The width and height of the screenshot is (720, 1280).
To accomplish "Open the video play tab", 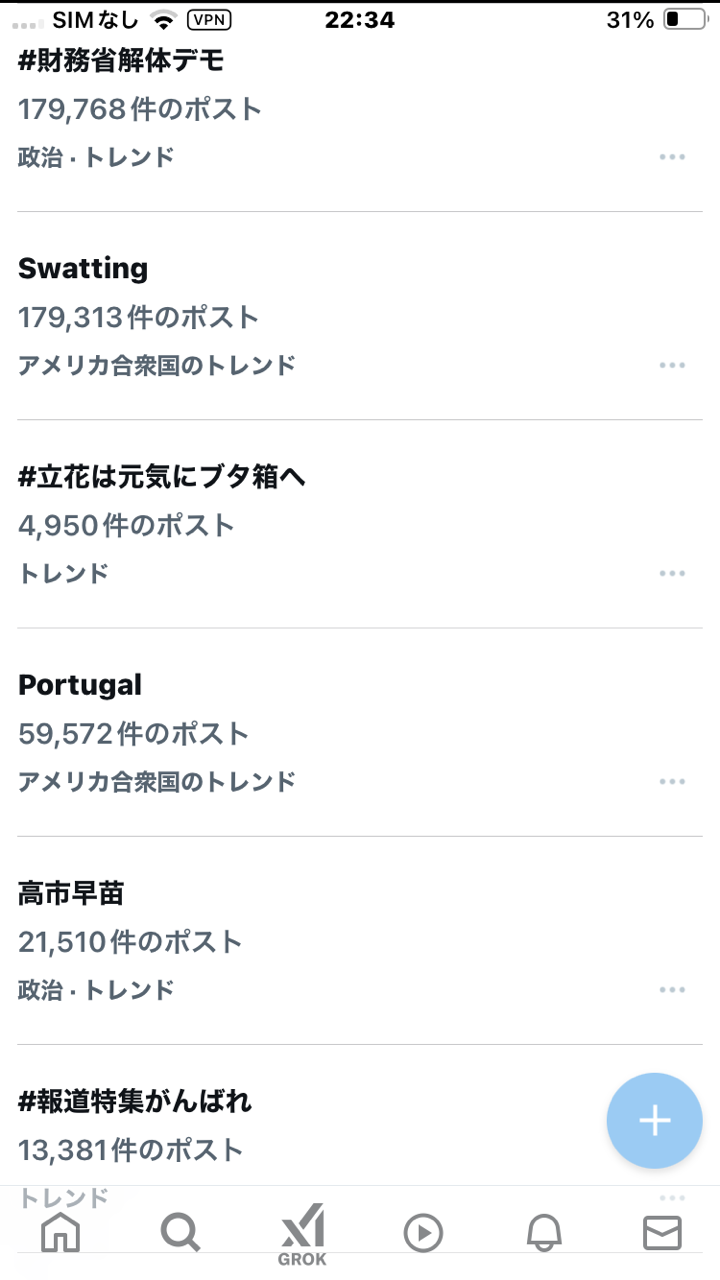I will pyautogui.click(x=423, y=1233).
